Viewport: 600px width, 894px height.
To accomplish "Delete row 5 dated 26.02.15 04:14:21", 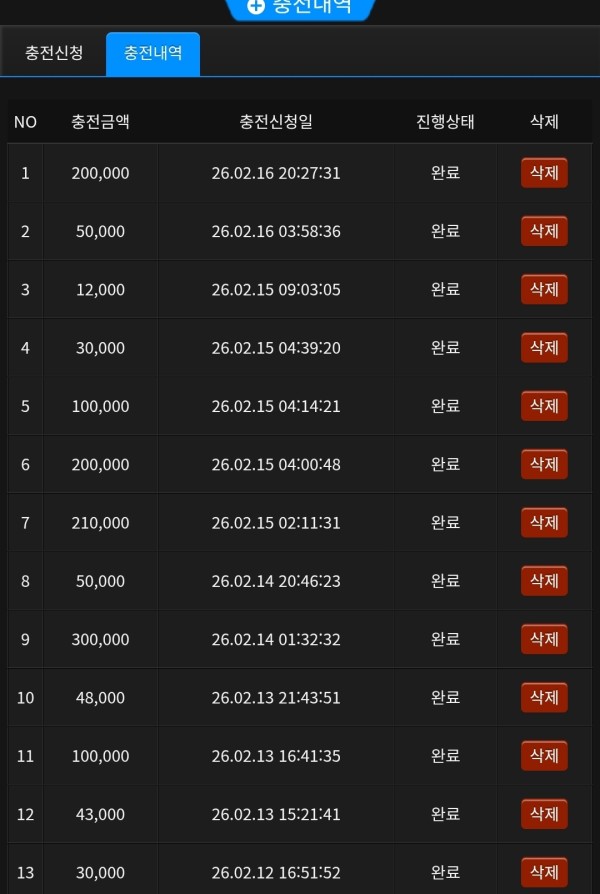I will (x=544, y=406).
